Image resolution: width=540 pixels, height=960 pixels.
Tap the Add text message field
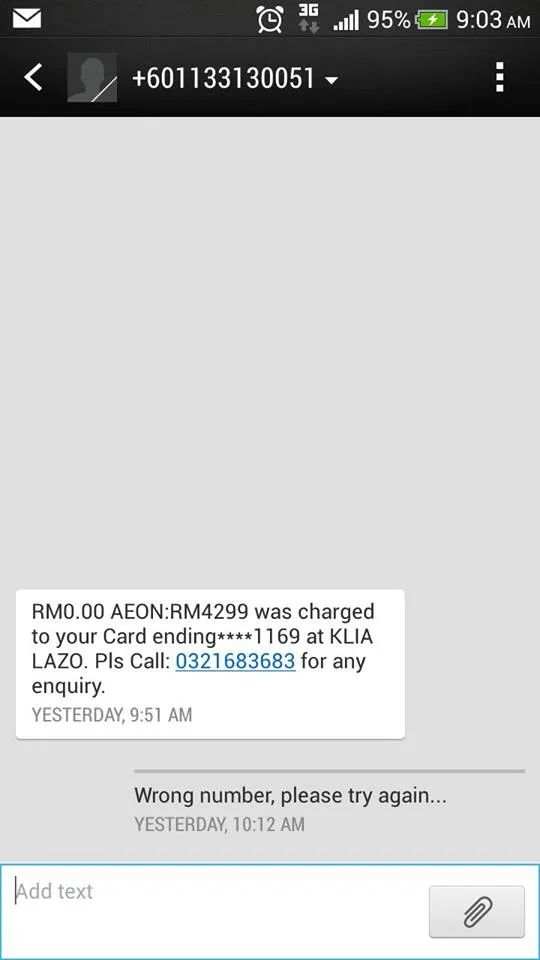point(214,911)
